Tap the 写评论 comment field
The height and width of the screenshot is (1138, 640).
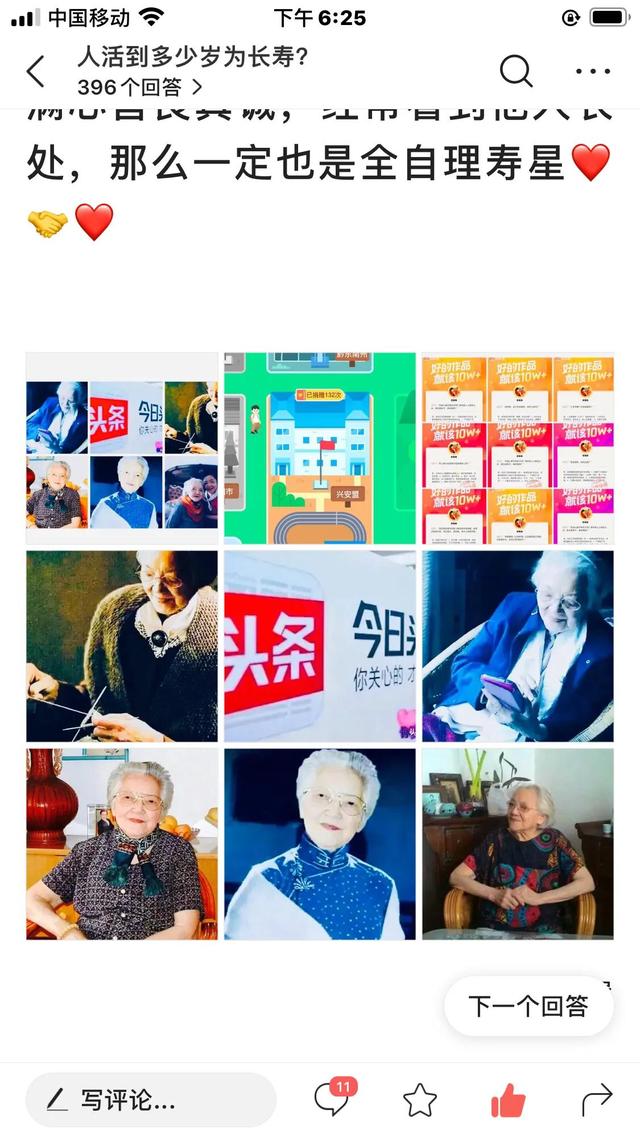150,1101
